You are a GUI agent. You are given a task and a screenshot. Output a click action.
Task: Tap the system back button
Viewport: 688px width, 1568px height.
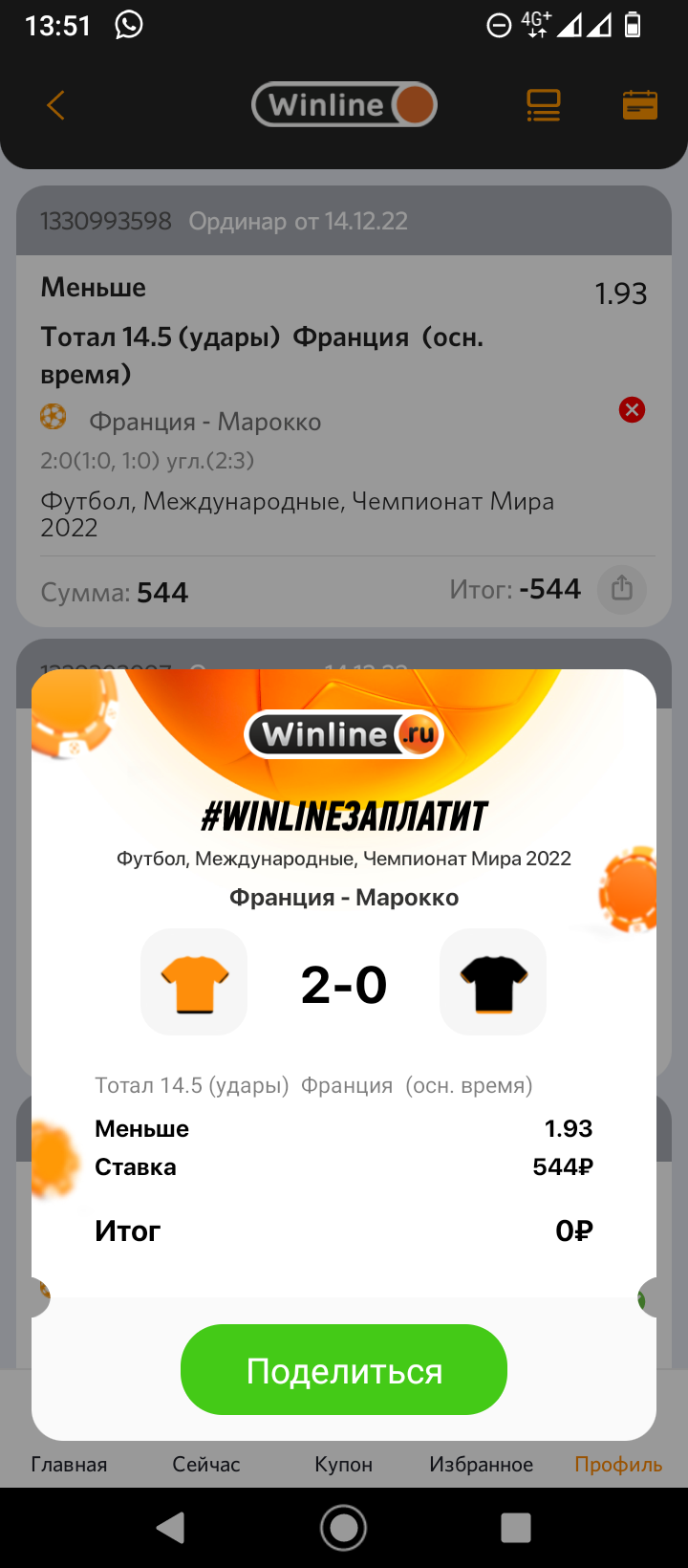171,1528
